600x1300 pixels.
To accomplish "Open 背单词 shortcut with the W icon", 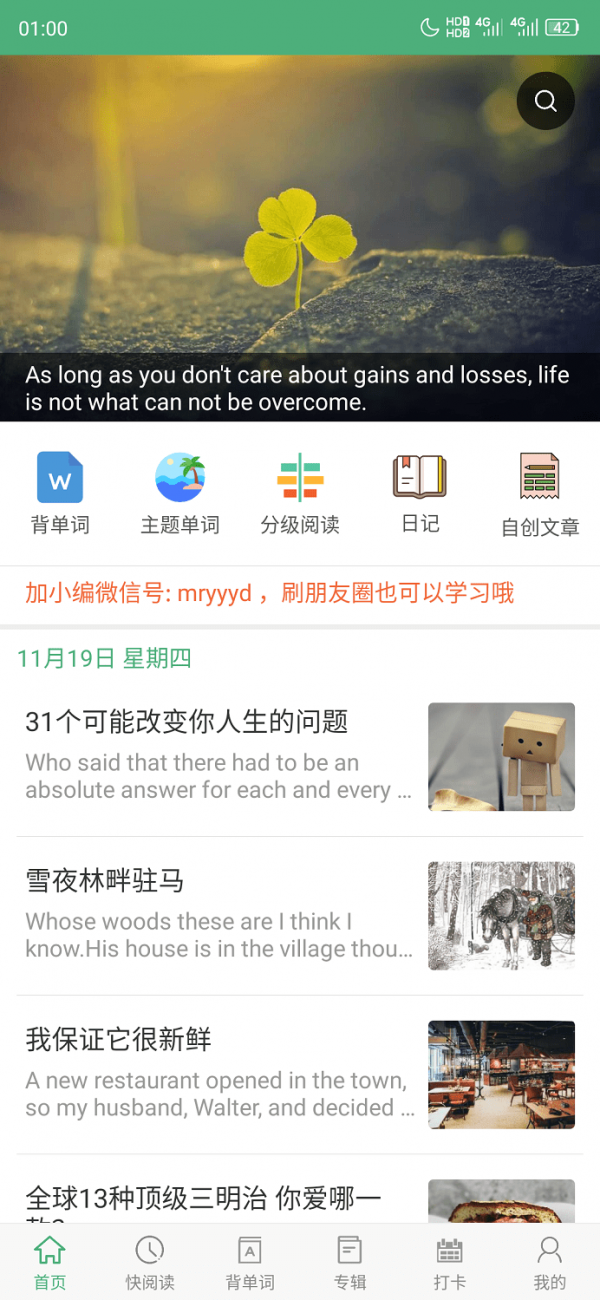I will (60, 492).
